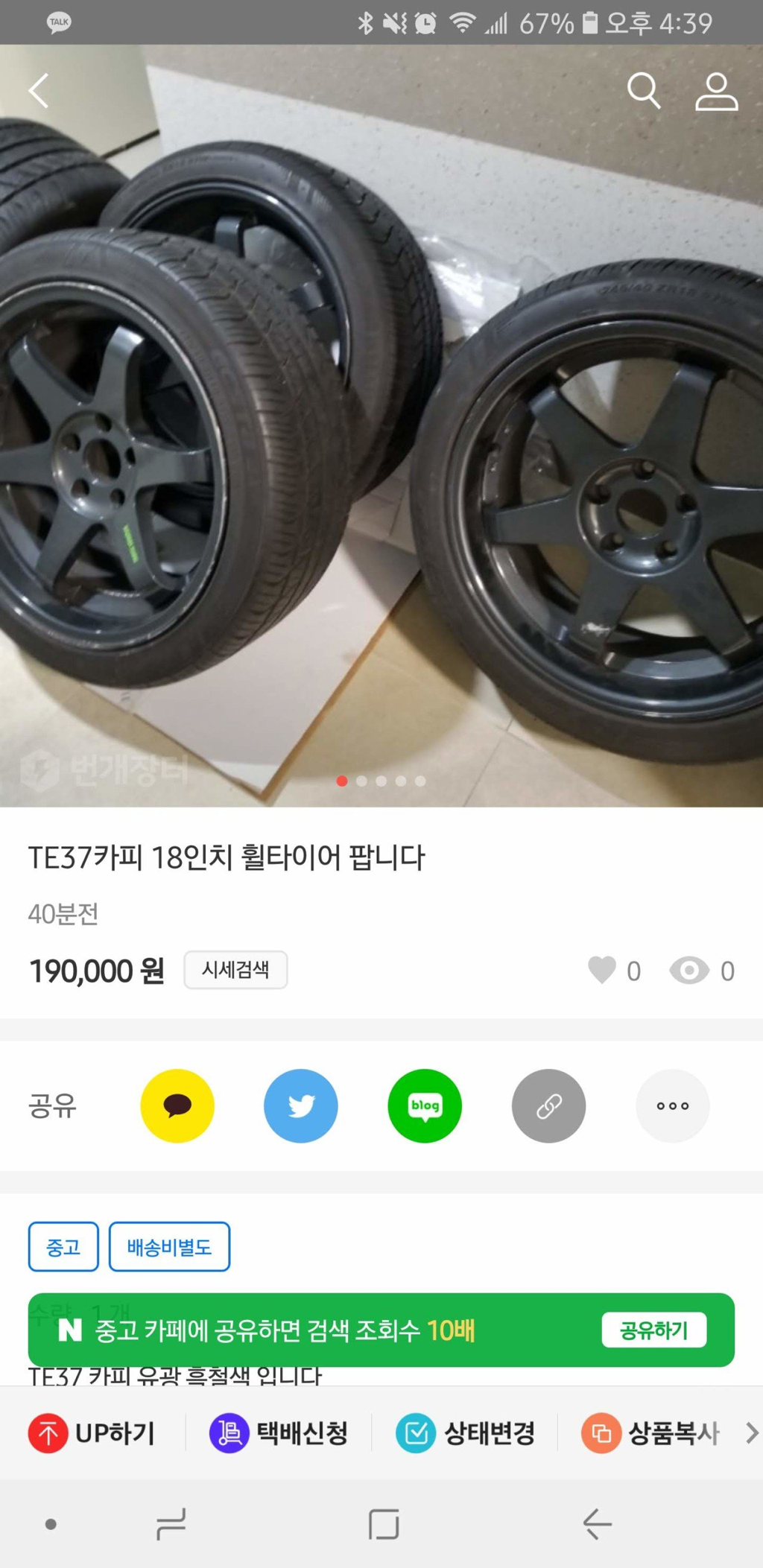This screenshot has height=1568, width=763.
Task: Select the 택배신청 delivery request icon
Action: [x=229, y=1432]
